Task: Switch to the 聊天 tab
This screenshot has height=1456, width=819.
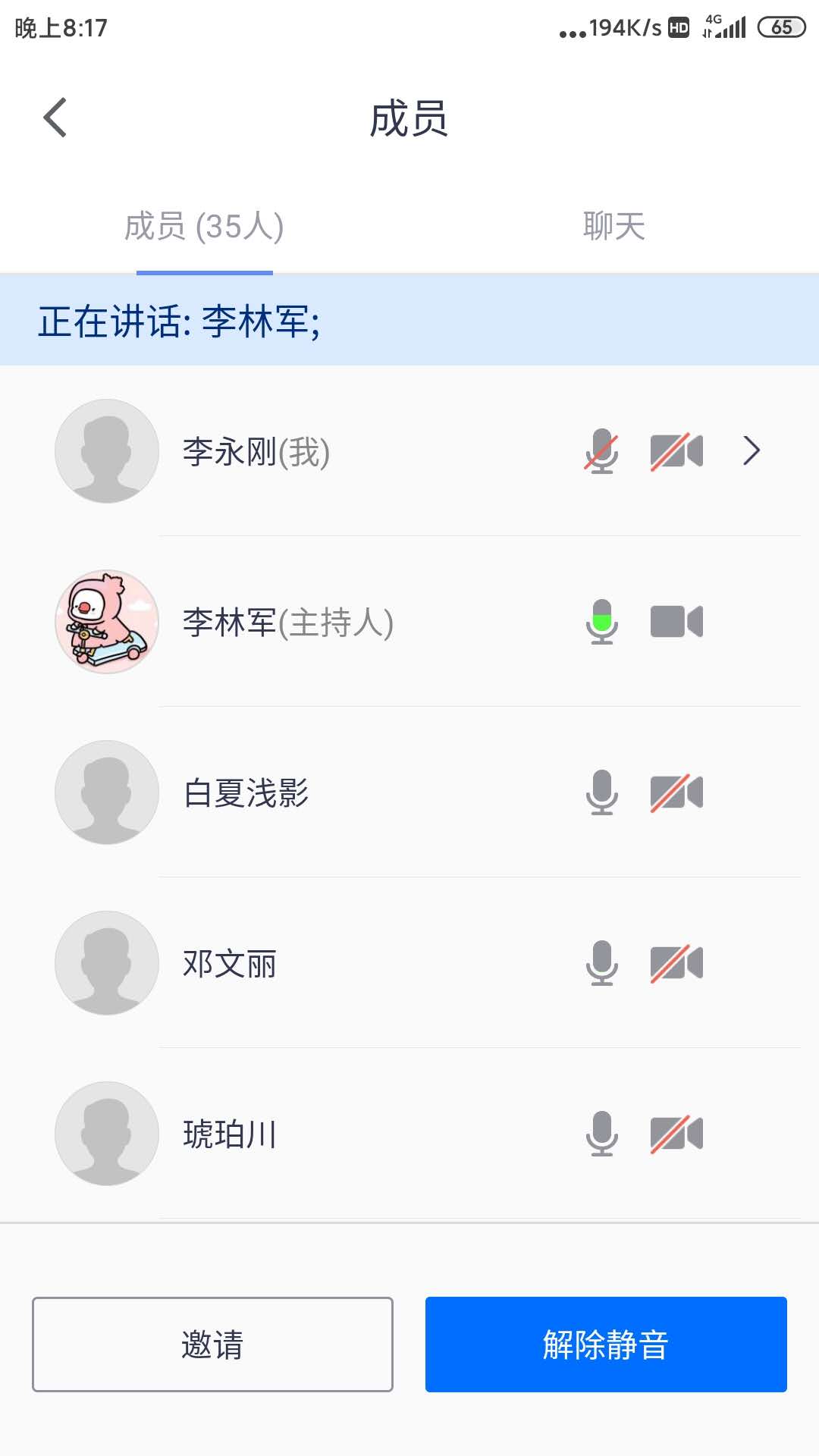Action: (613, 226)
